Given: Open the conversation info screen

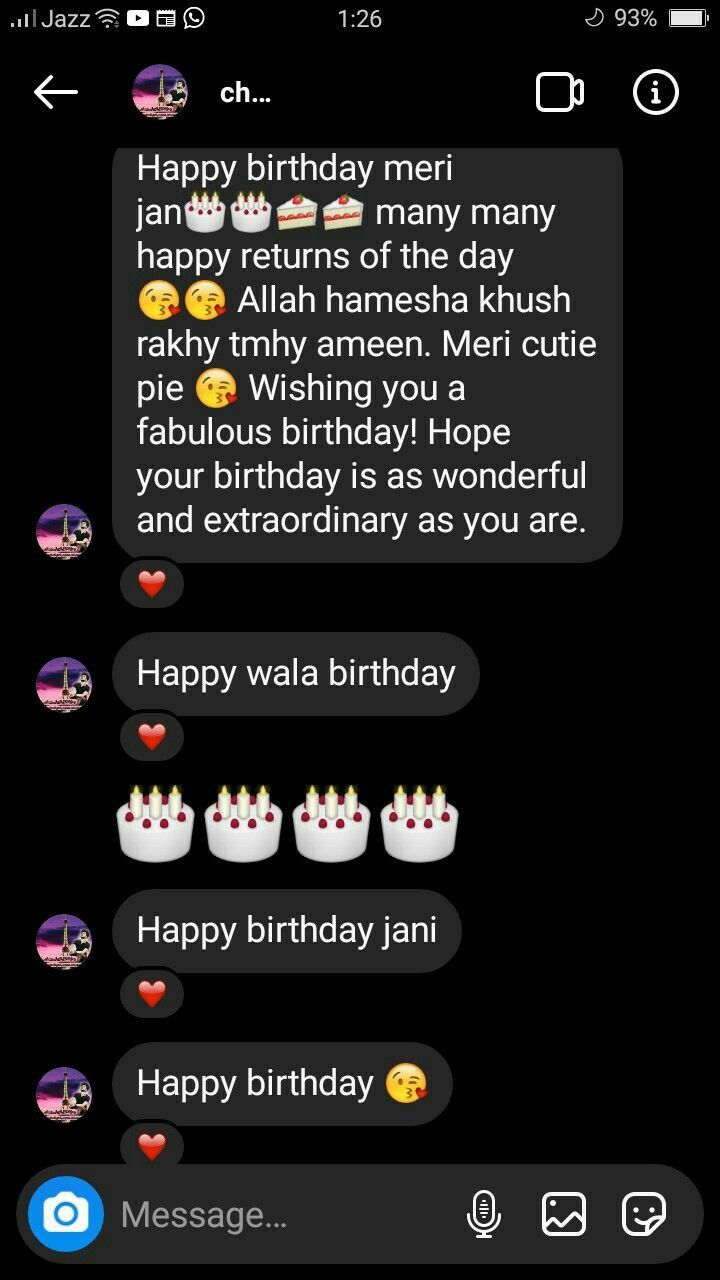Looking at the screenshot, I should pyautogui.click(x=655, y=92).
